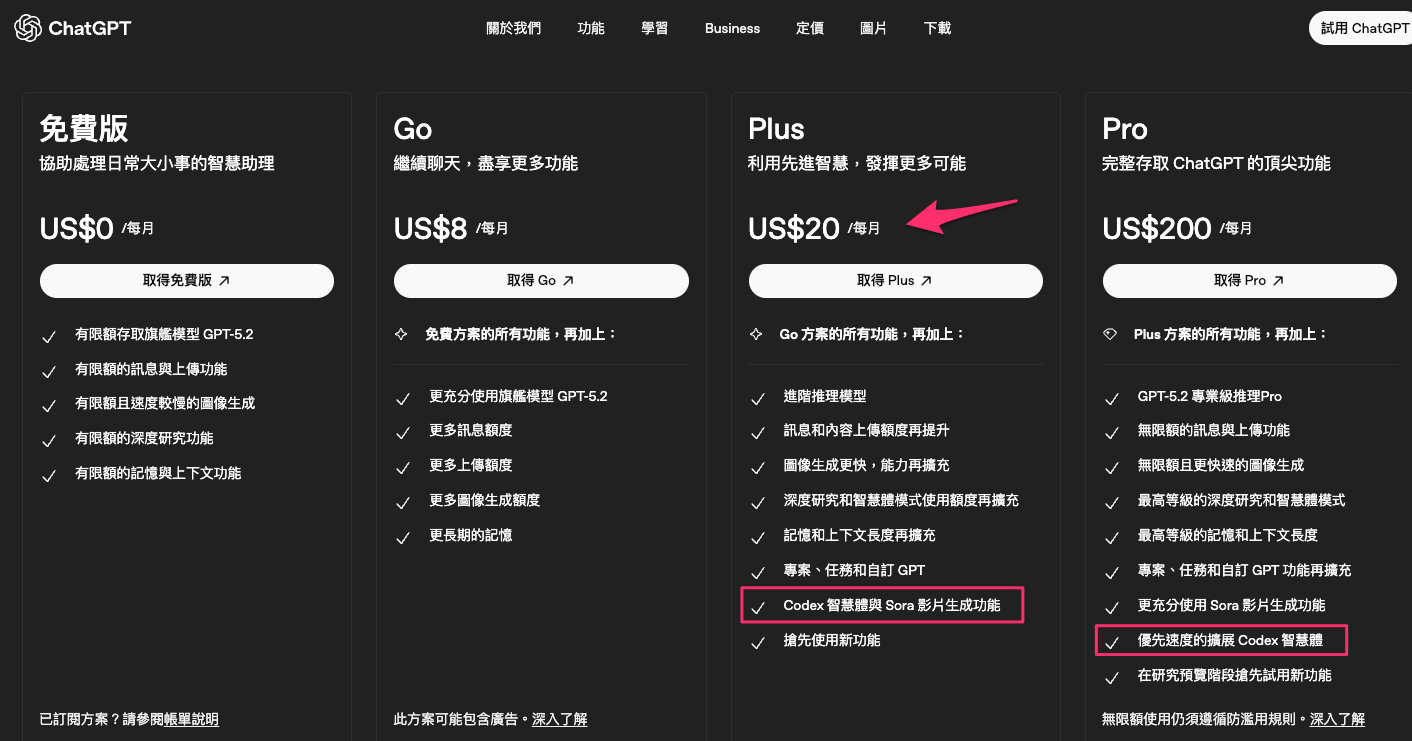This screenshot has width=1412, height=741.
Task: Open 深入了解 about Pro abuse-prevention rules
Action: (x=1337, y=719)
